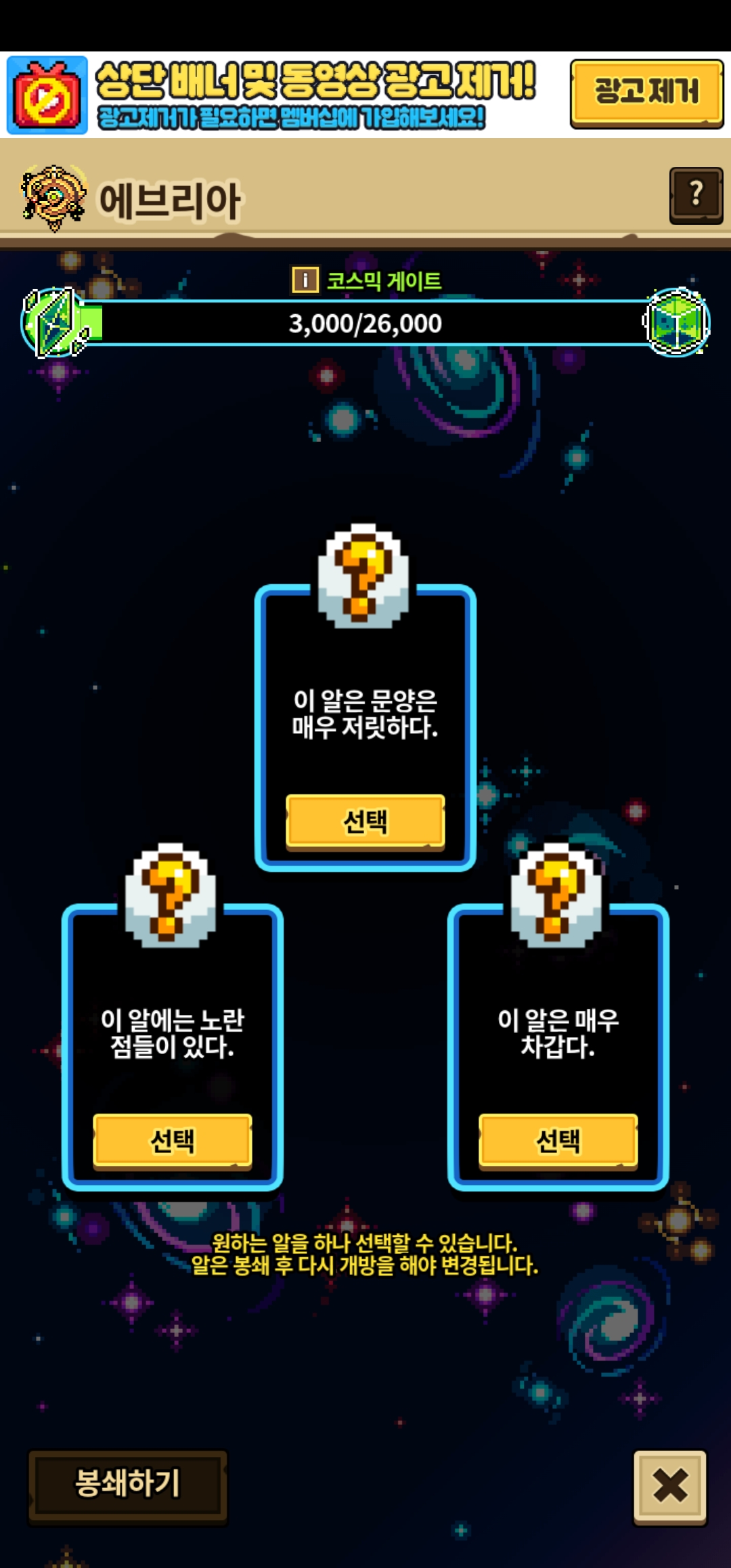Tap the 광고제거 ad removal button
The height and width of the screenshot is (1568, 731).
pyautogui.click(x=646, y=93)
